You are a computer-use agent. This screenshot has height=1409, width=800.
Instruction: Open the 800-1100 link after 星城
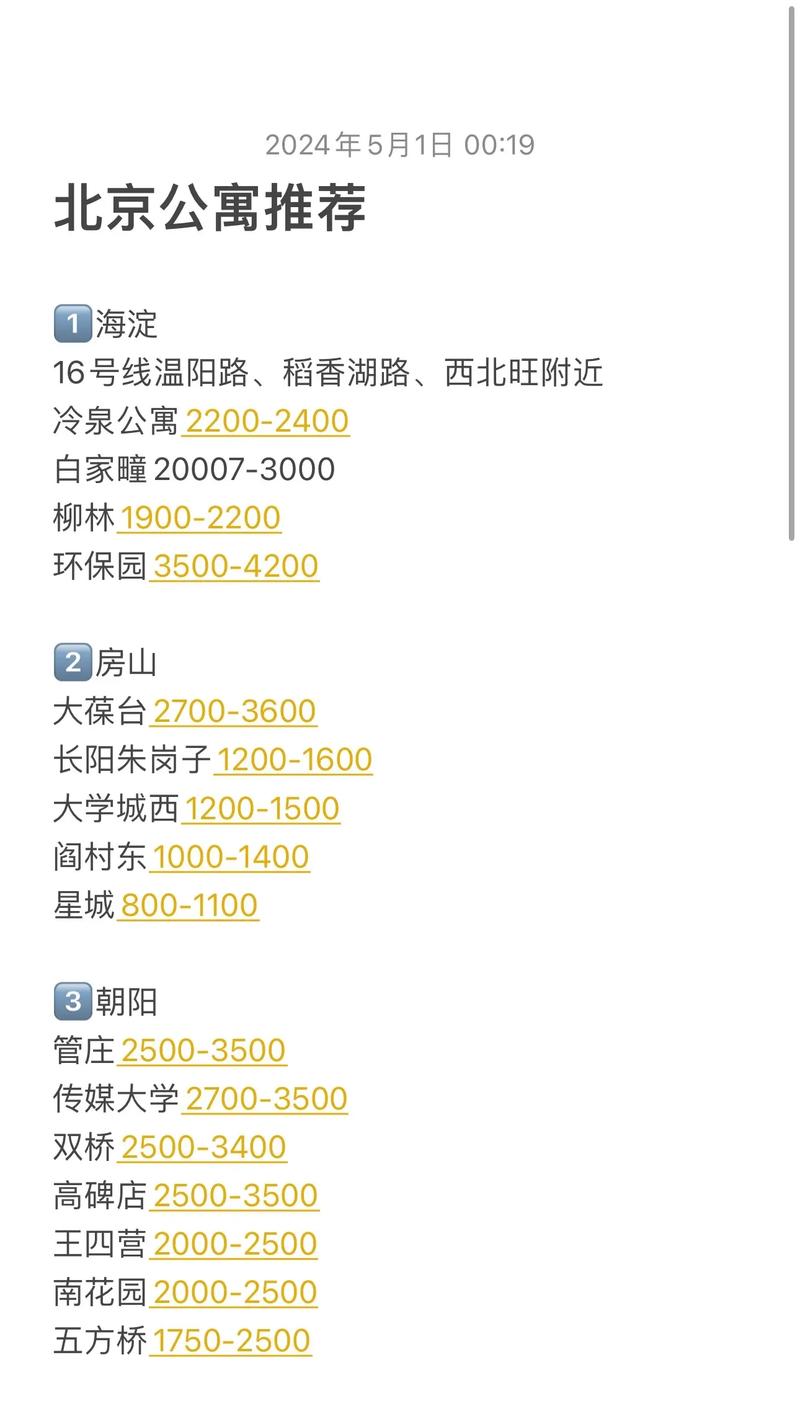[189, 905]
